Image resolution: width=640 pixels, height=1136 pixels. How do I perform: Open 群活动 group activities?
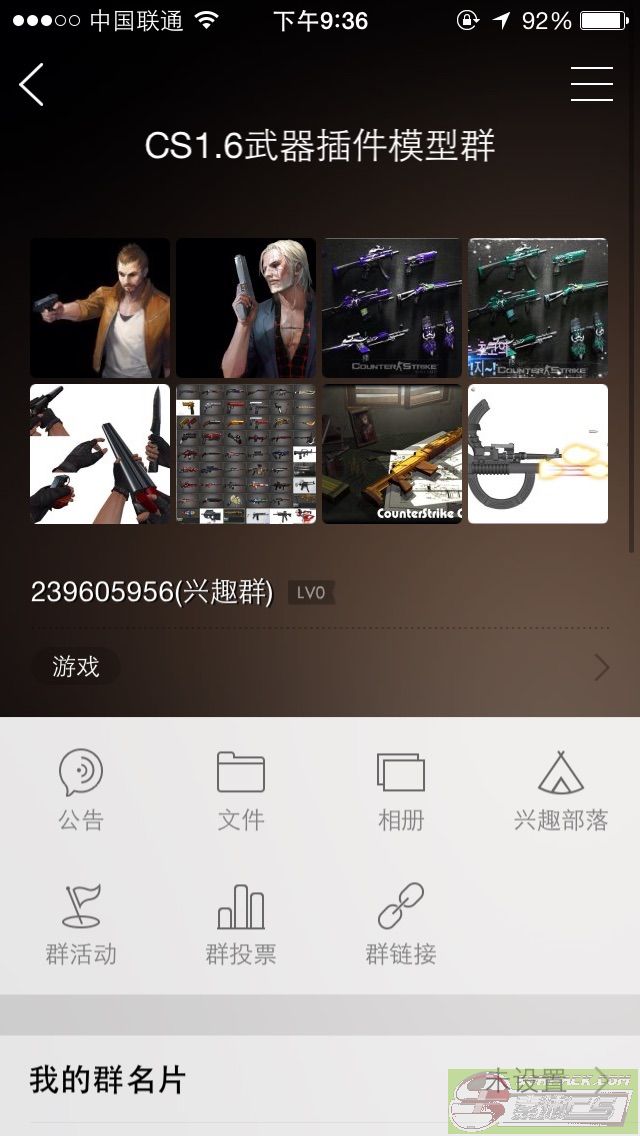click(80, 923)
